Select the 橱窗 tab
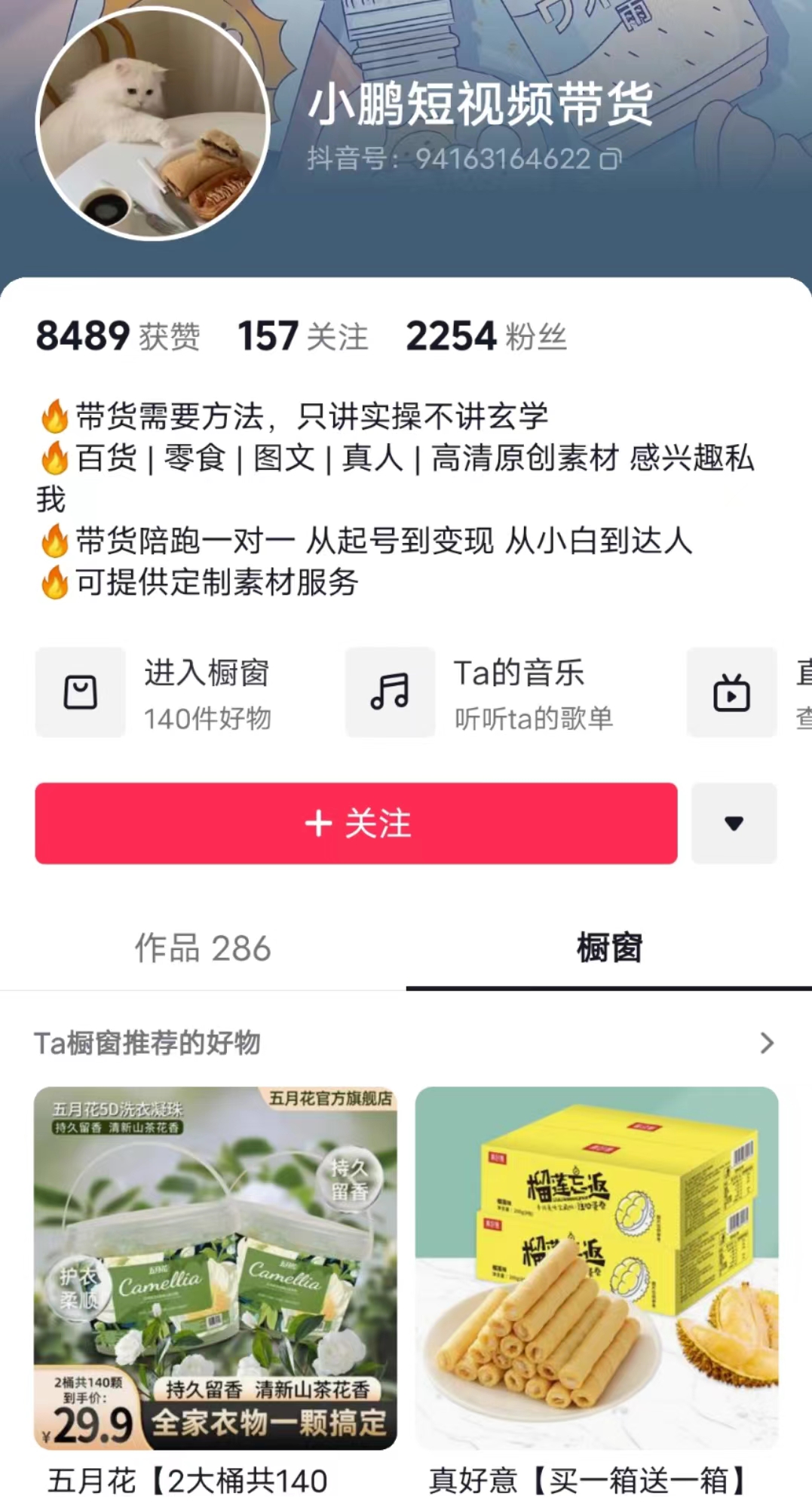 pyautogui.click(x=609, y=949)
